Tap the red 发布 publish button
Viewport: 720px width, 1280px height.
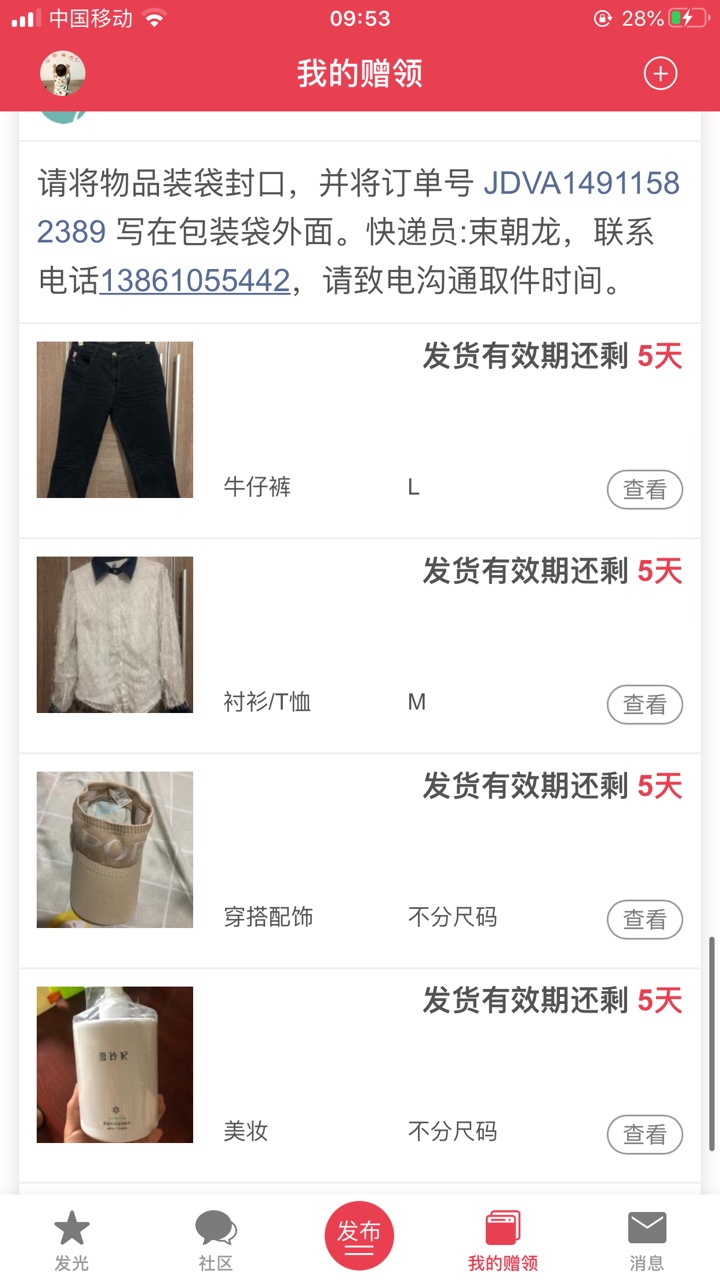(x=359, y=1236)
